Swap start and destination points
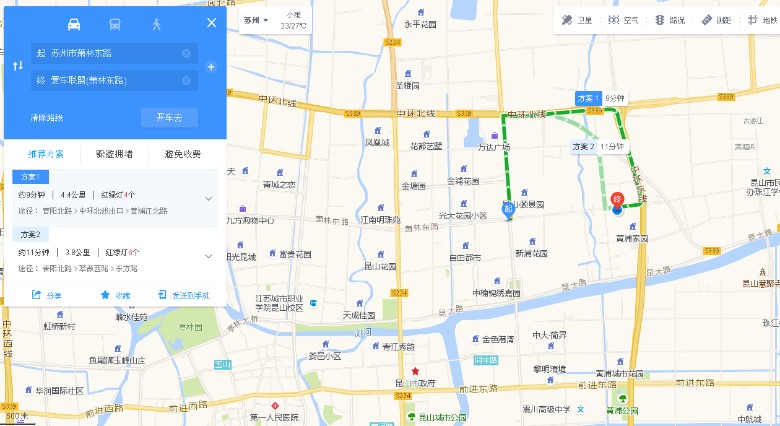This screenshot has height=426, width=780. pos(17,66)
